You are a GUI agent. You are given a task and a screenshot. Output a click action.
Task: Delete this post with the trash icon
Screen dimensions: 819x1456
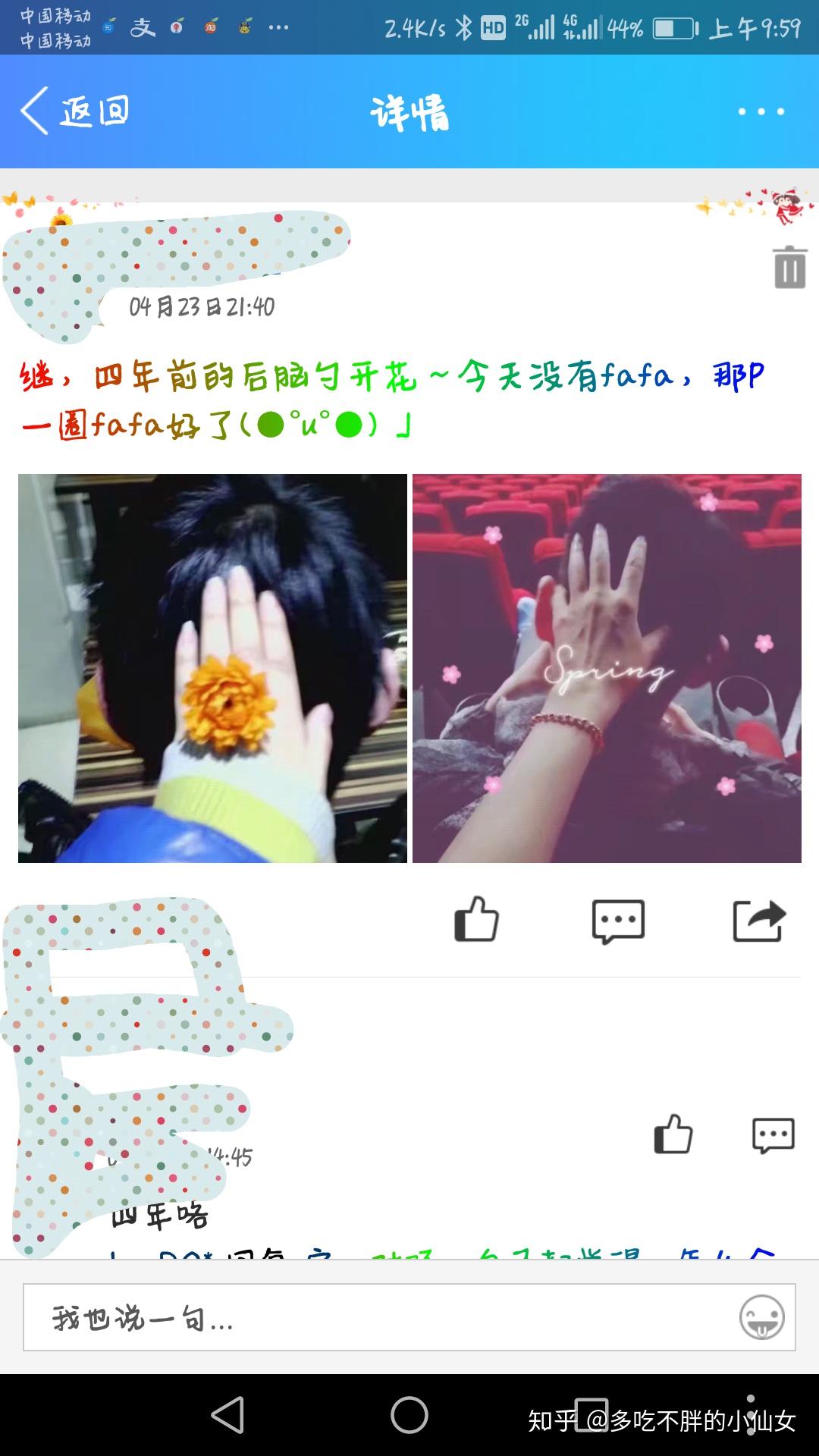pyautogui.click(x=789, y=268)
